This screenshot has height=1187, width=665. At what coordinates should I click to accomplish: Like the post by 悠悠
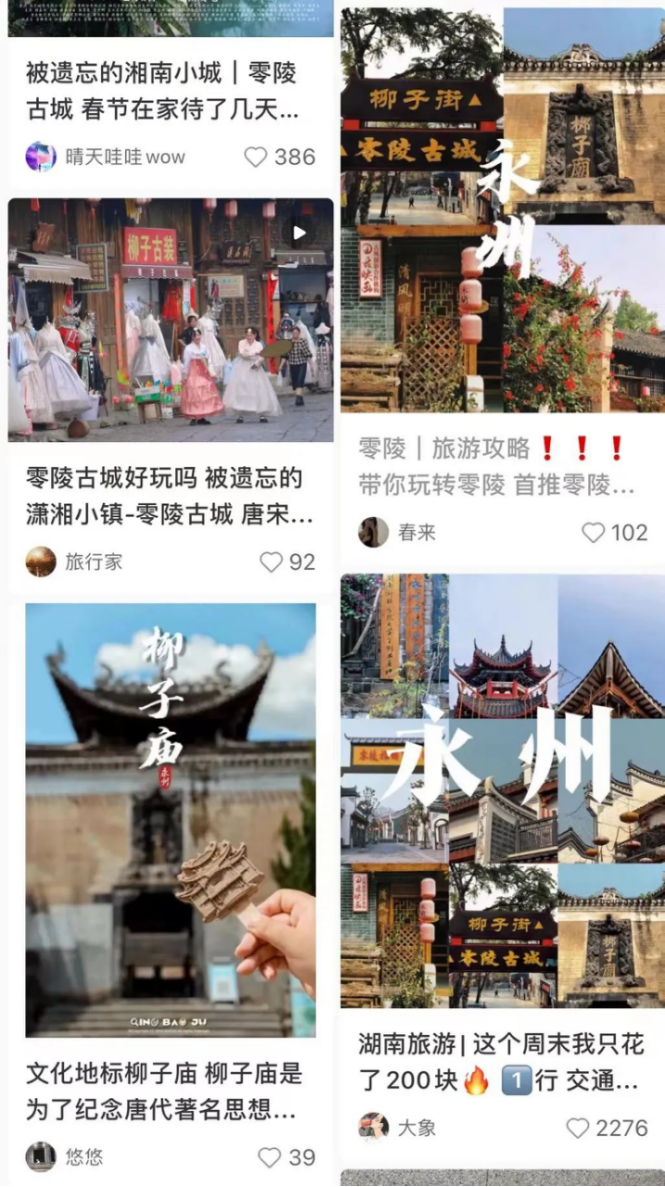pyautogui.click(x=270, y=1157)
